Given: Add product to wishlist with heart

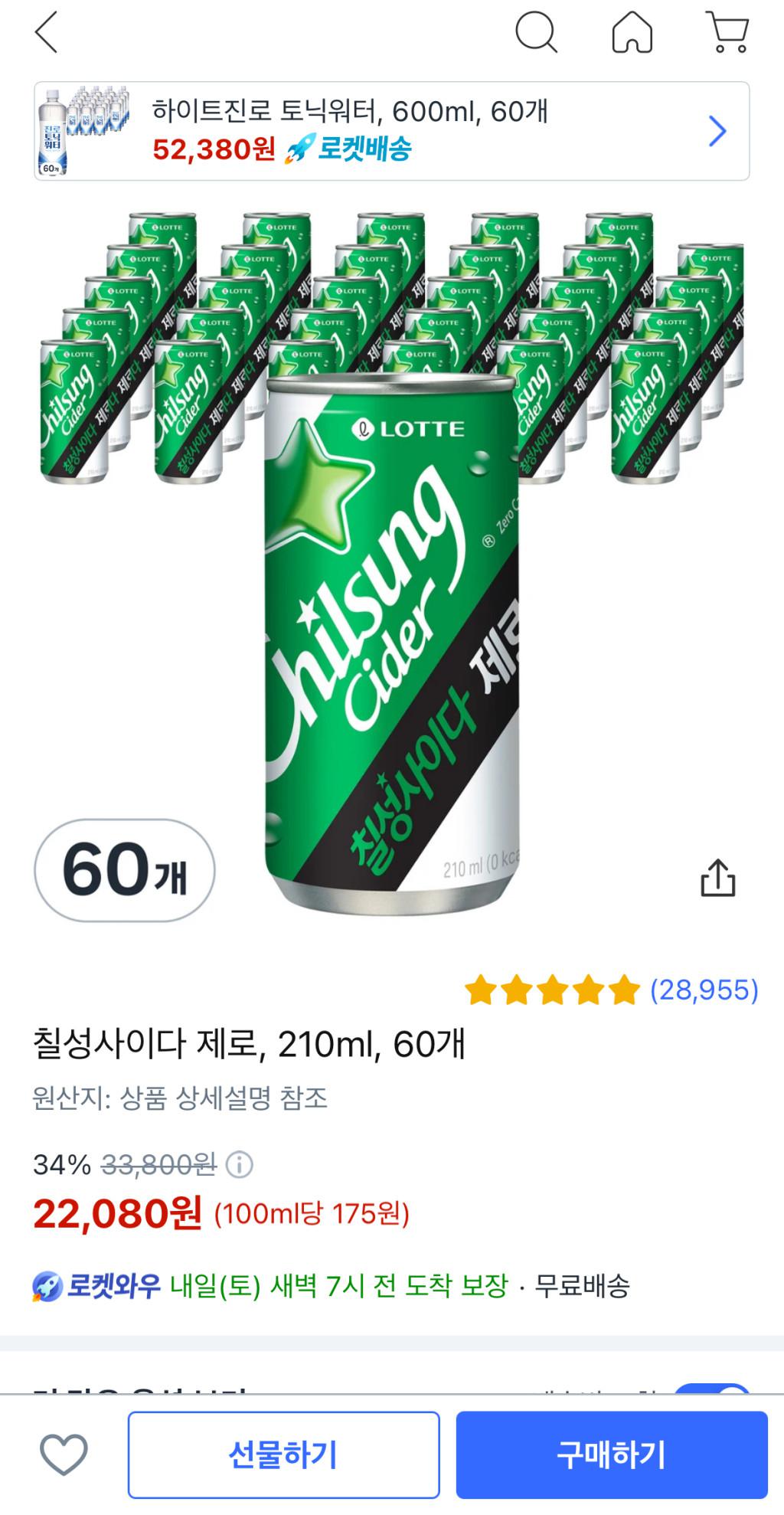Looking at the screenshot, I should [x=64, y=1454].
